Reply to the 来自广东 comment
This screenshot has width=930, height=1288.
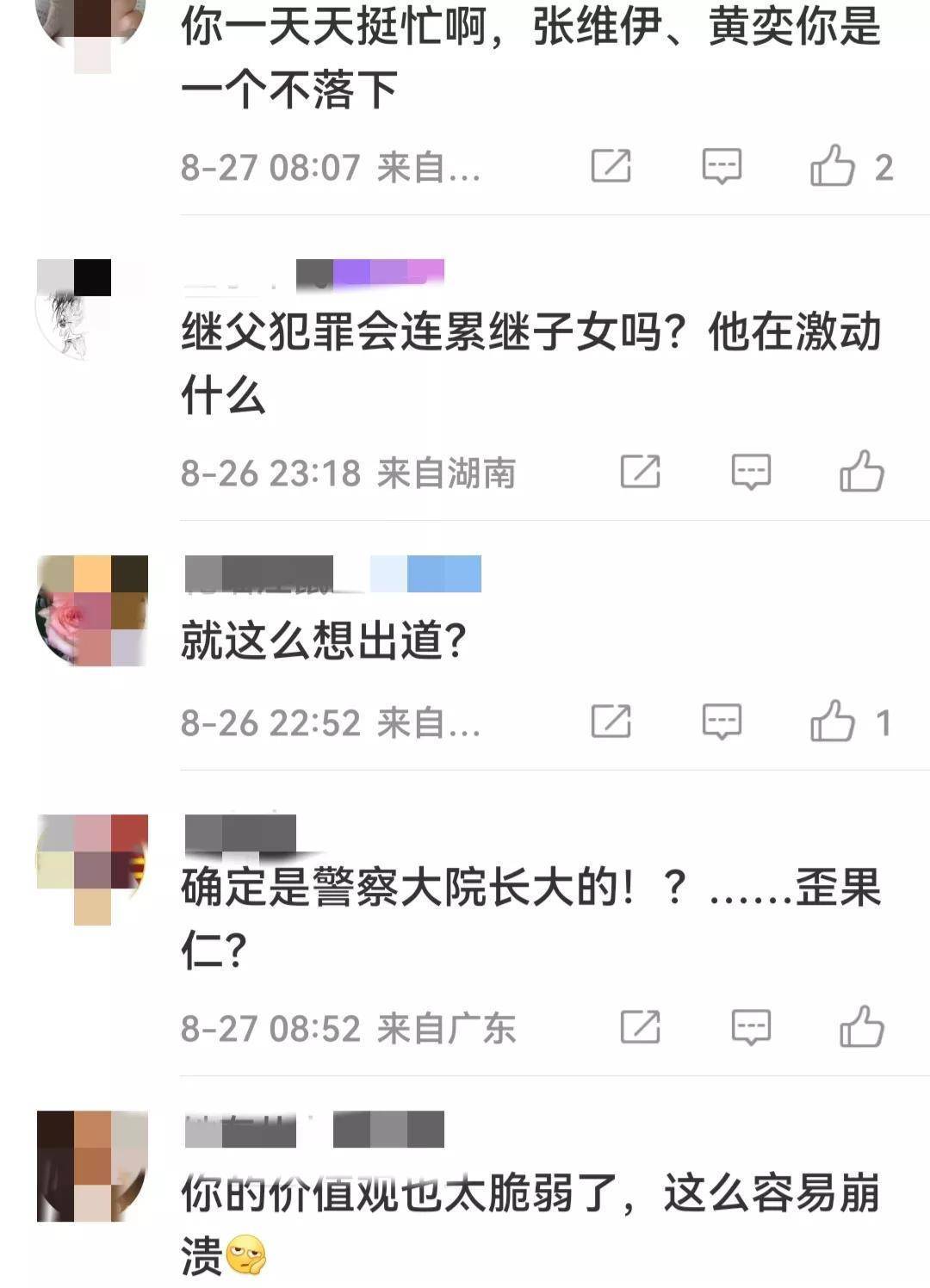751,1027
